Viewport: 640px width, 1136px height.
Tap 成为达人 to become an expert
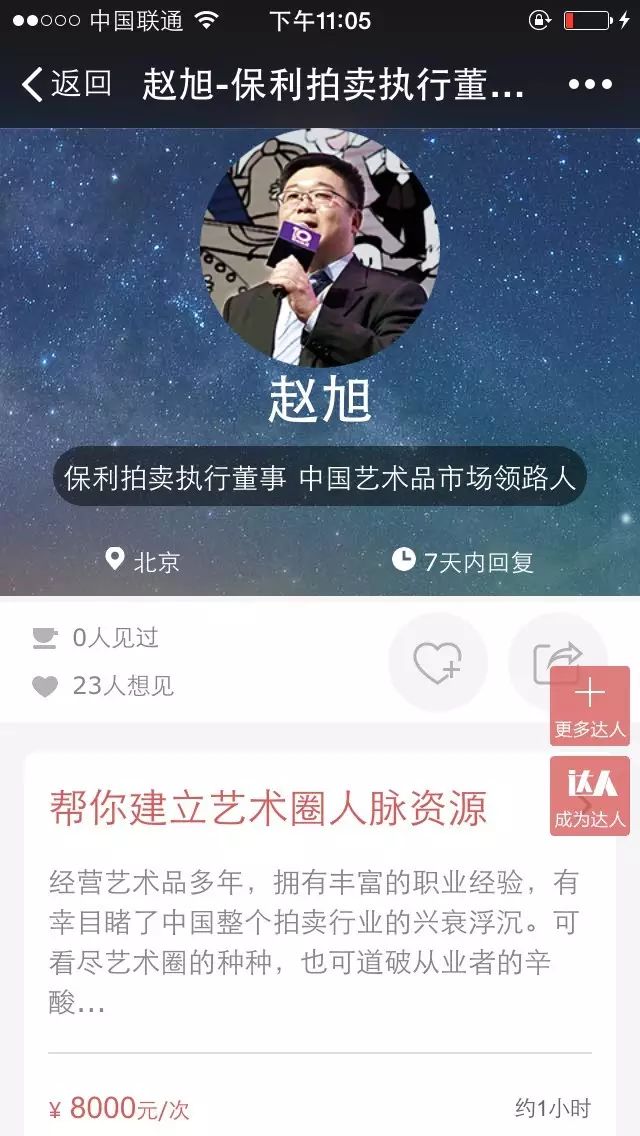pos(590,796)
